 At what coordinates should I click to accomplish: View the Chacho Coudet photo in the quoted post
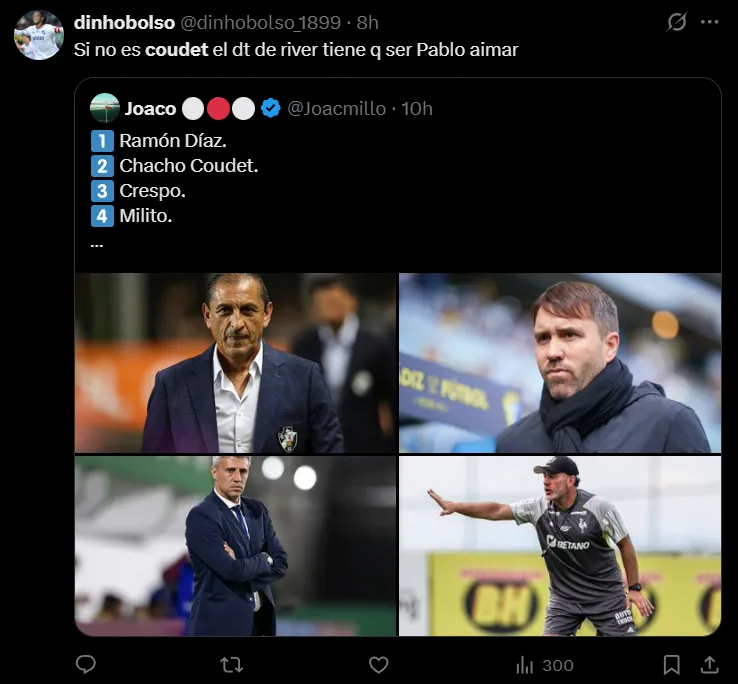pos(560,363)
